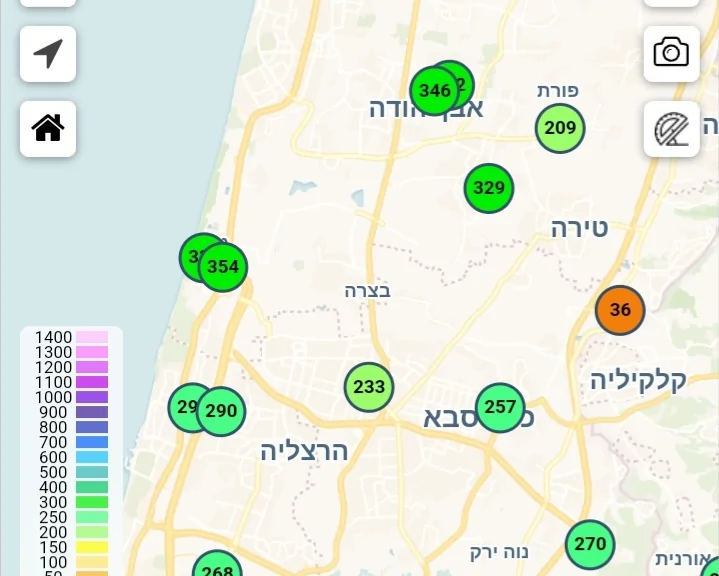Viewport: 719px width, 576px height.
Task: Select the station marker showing 346
Action: (434, 91)
